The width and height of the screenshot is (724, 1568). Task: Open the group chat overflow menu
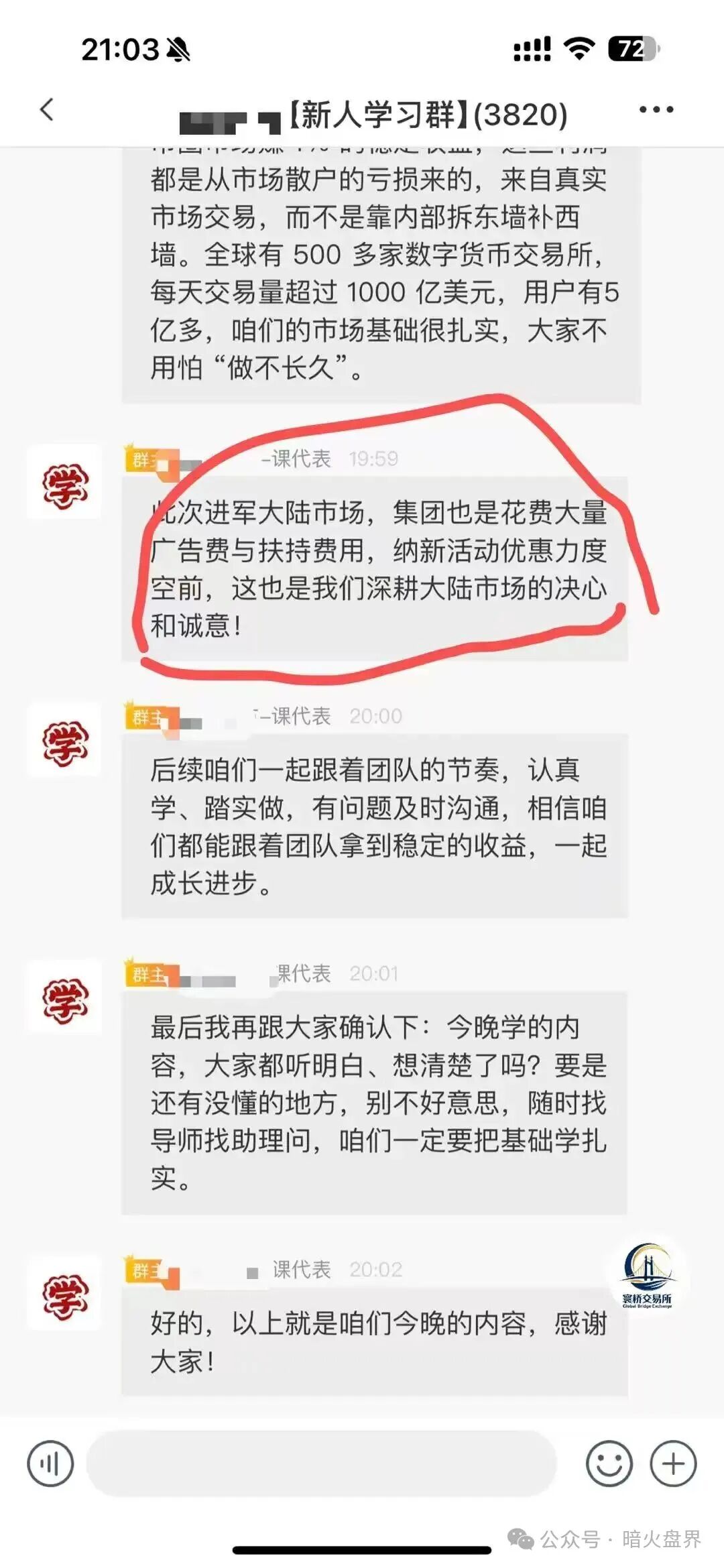coord(656,109)
